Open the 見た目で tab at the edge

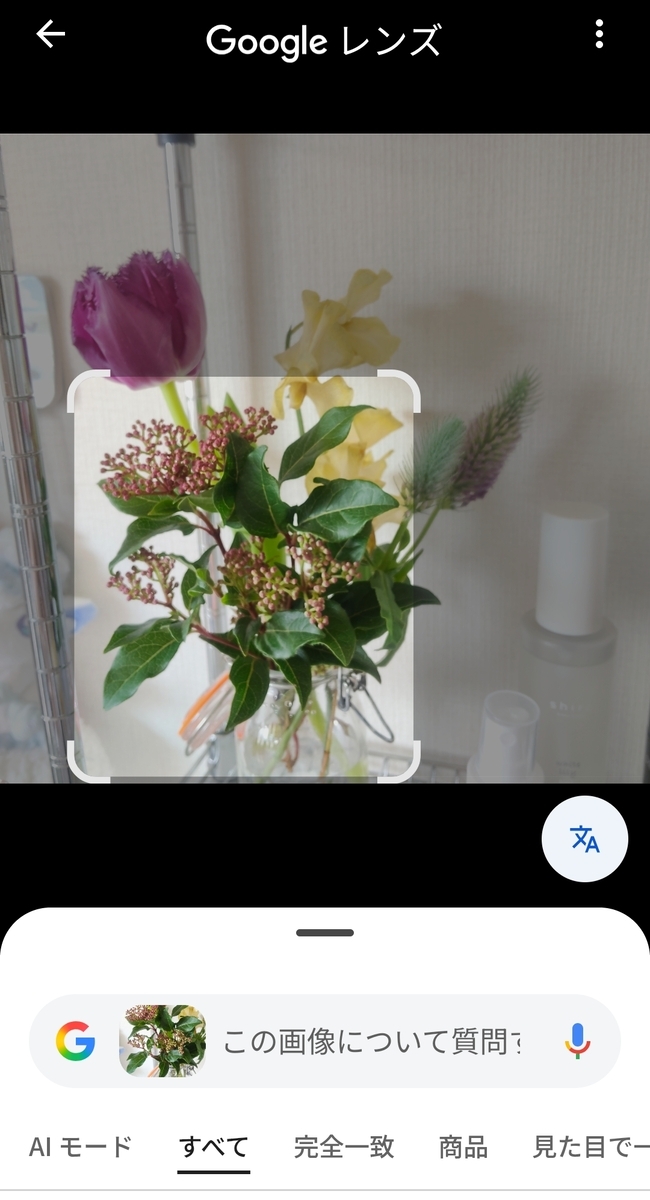pyautogui.click(x=590, y=1147)
